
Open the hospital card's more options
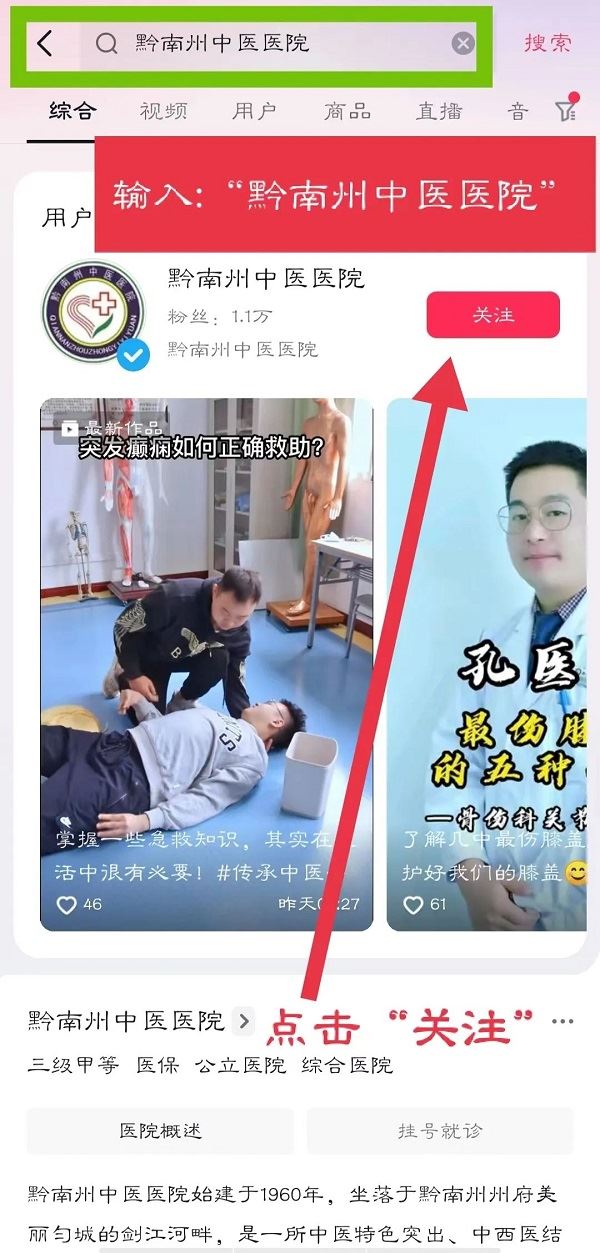click(x=563, y=1022)
